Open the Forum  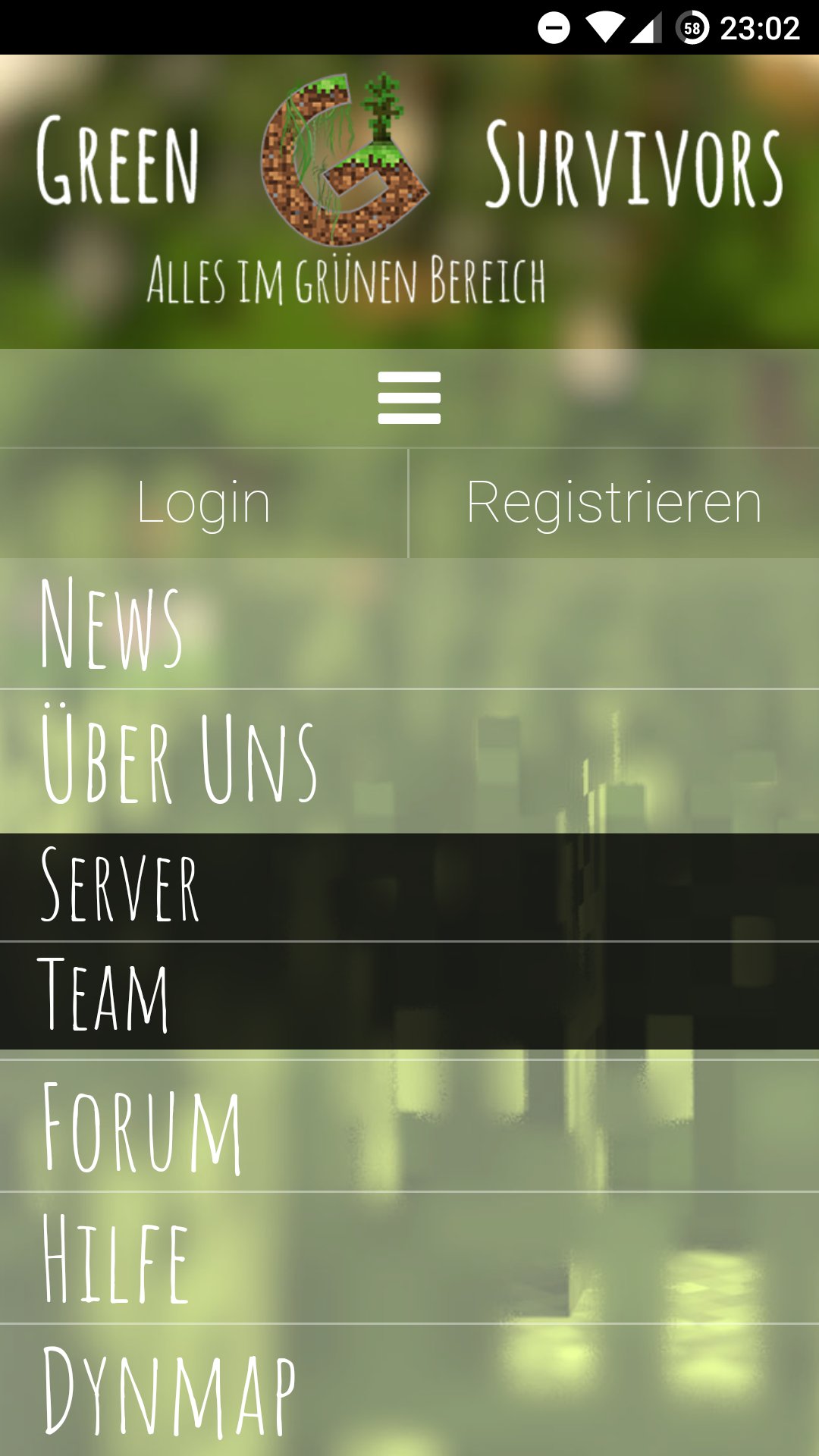click(143, 1127)
